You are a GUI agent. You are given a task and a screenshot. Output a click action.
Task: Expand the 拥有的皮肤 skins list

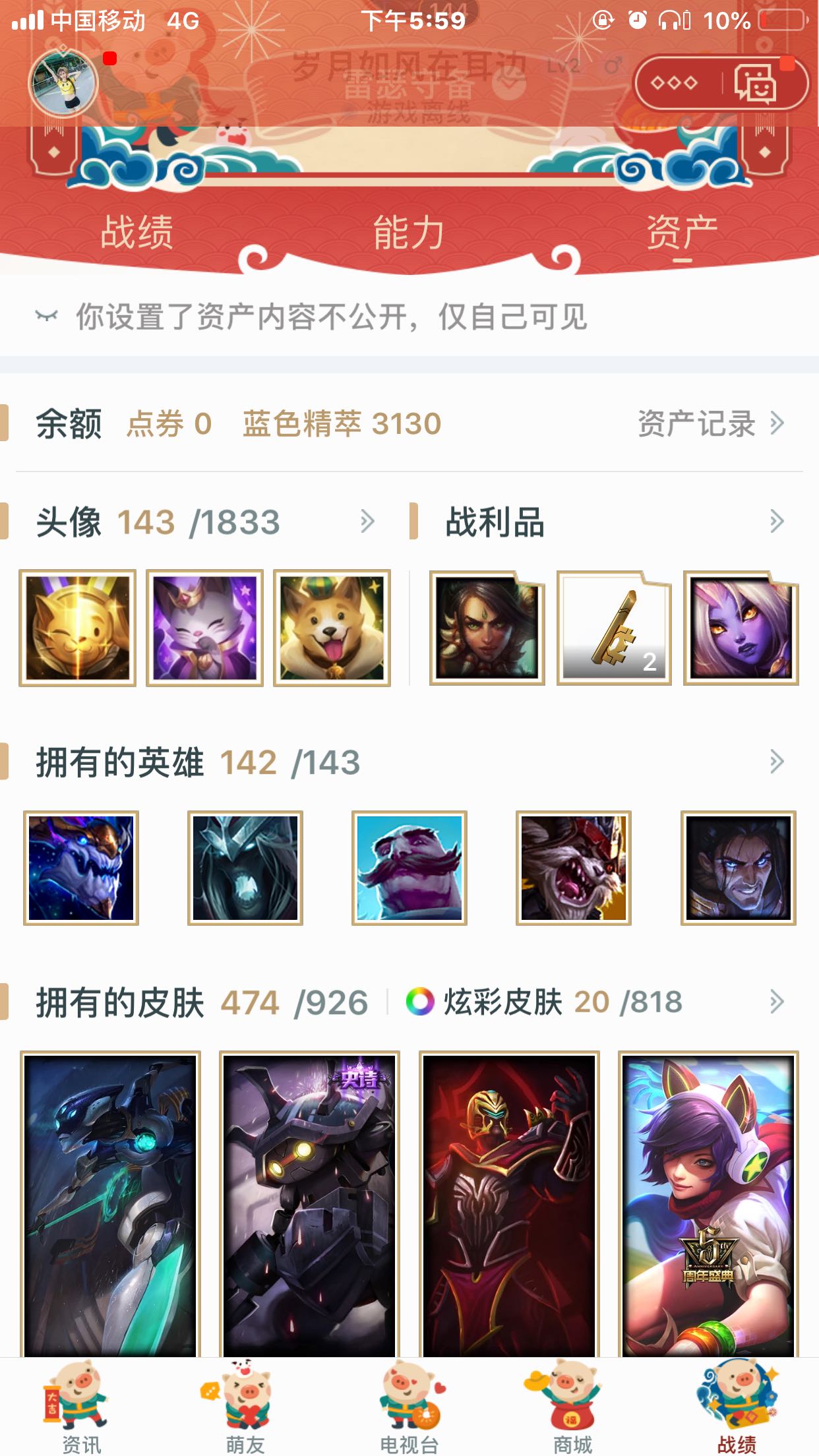click(x=777, y=1002)
